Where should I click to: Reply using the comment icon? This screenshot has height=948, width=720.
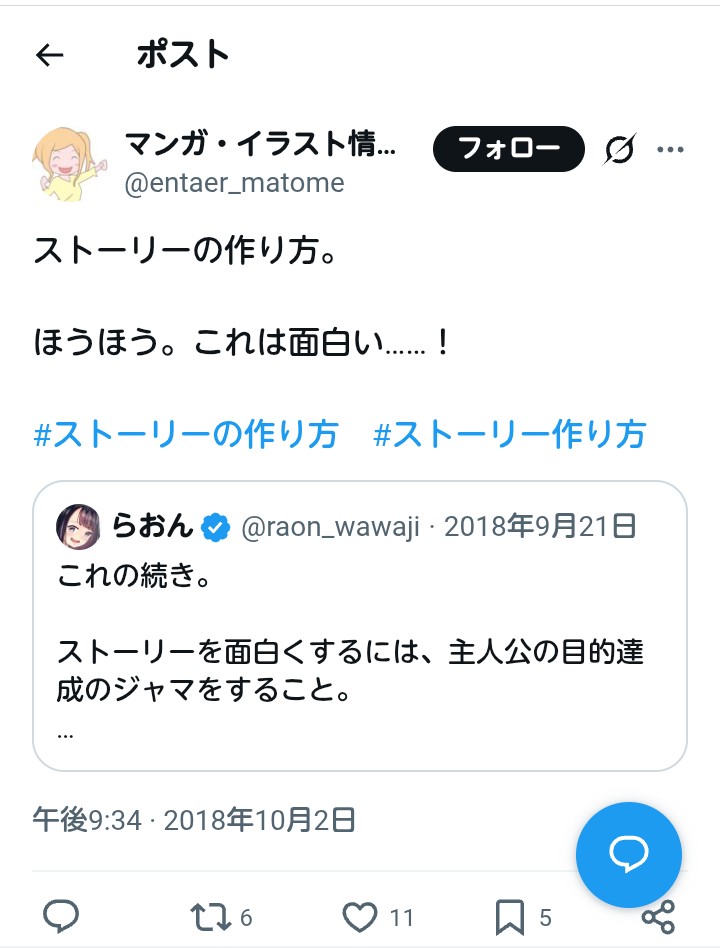click(61, 916)
